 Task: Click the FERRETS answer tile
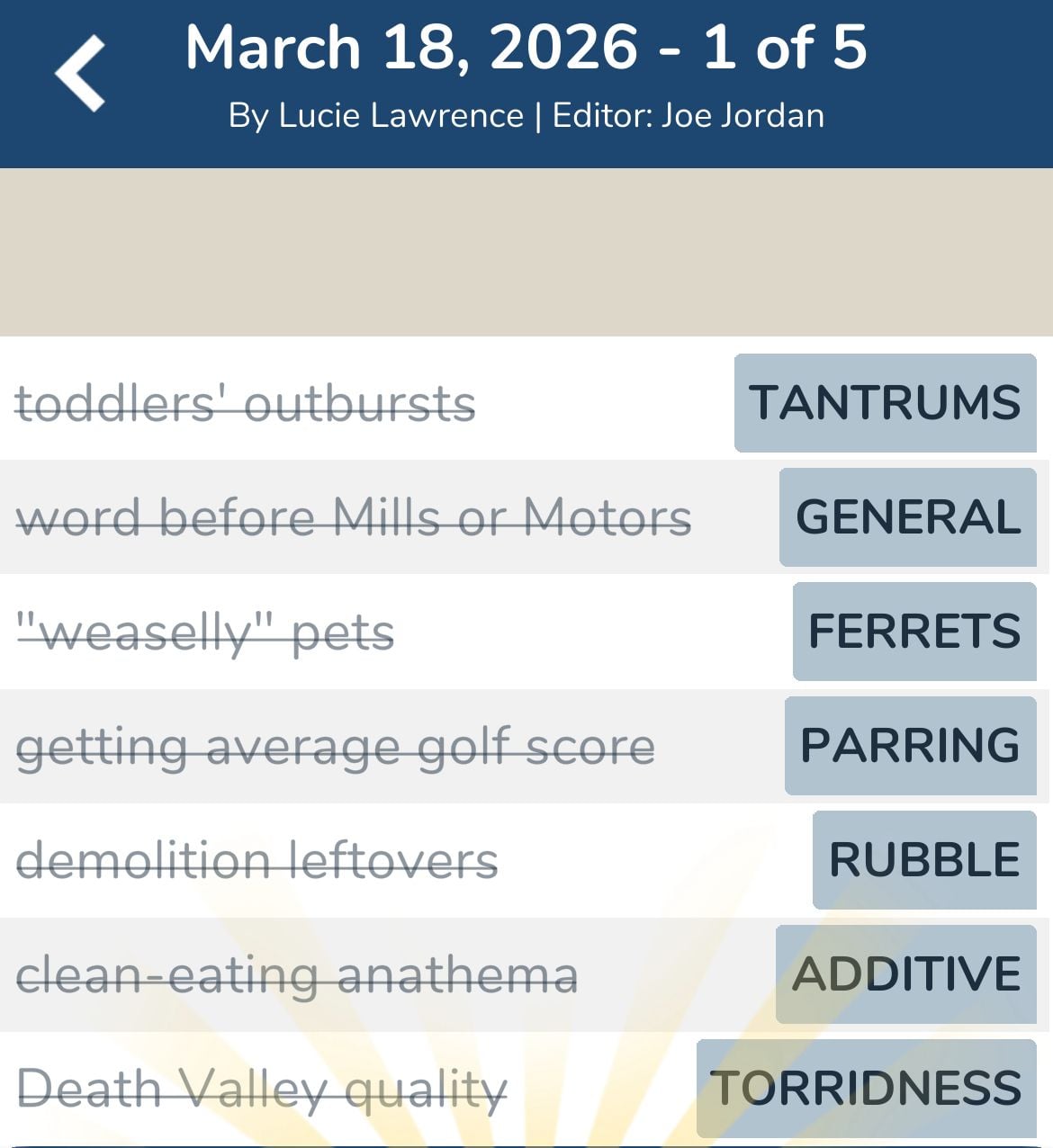coord(913,631)
